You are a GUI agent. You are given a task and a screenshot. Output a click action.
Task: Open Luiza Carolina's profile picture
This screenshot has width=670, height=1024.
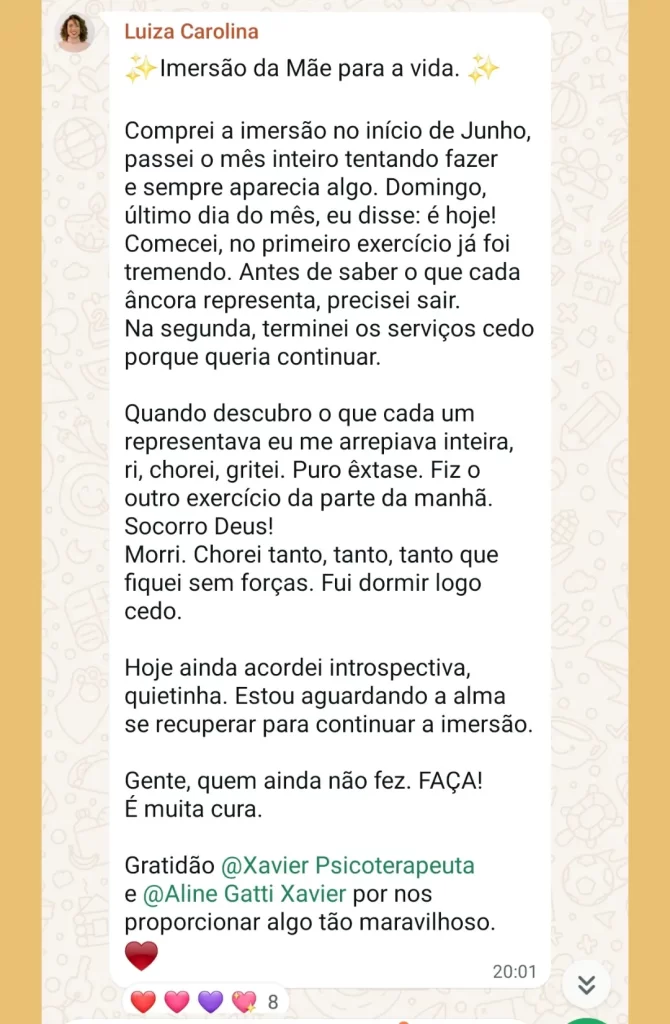pos(76,33)
